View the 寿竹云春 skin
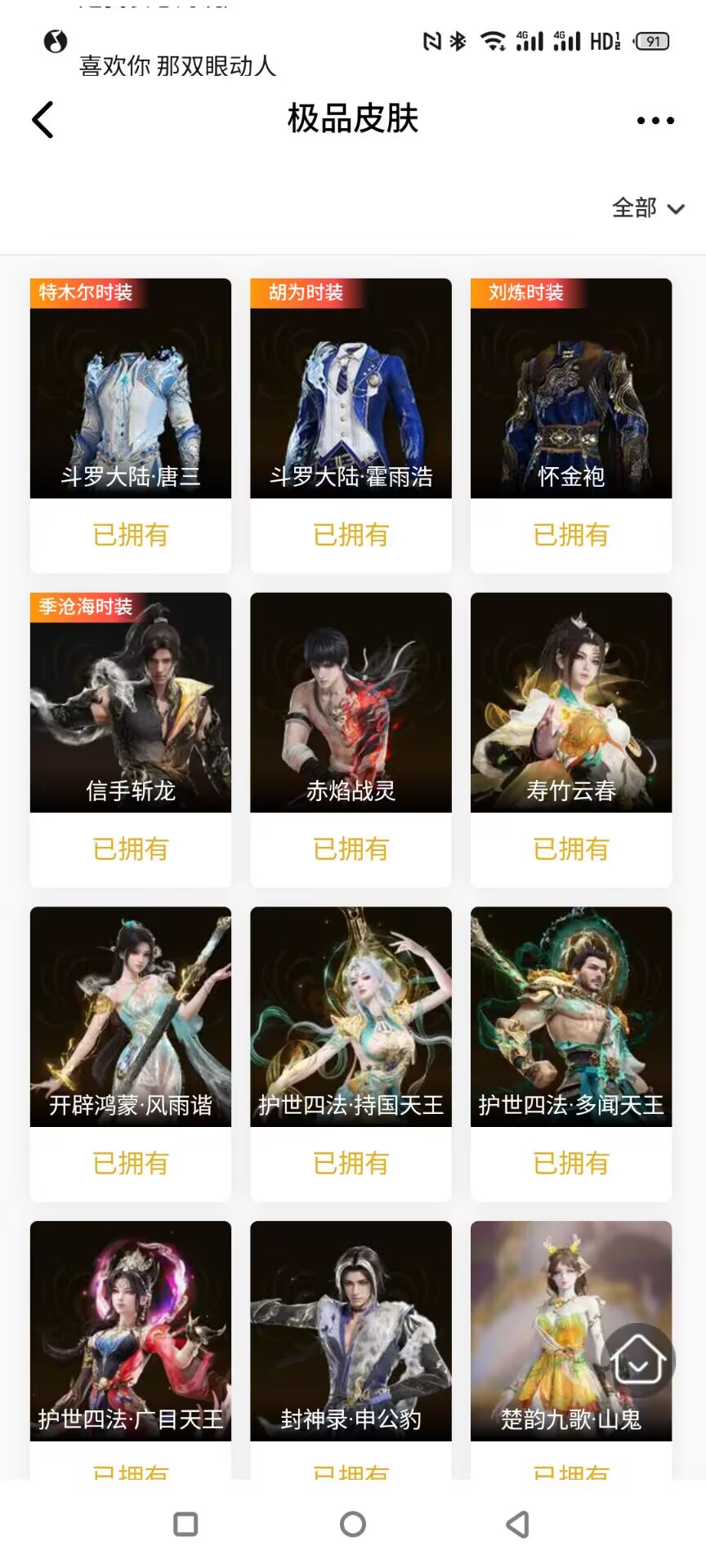 tap(571, 702)
